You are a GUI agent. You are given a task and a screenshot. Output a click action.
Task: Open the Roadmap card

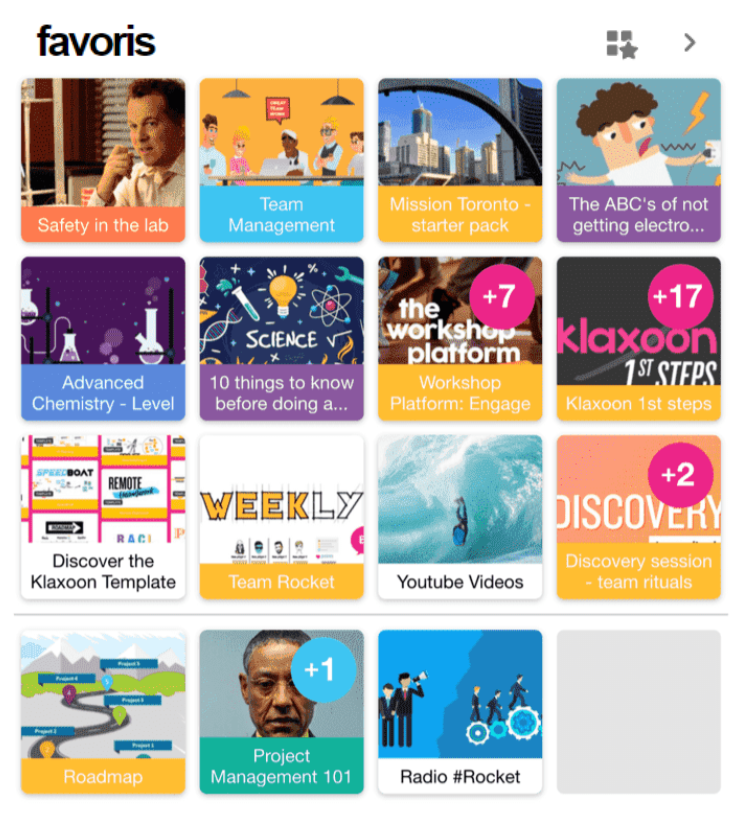[x=103, y=711]
